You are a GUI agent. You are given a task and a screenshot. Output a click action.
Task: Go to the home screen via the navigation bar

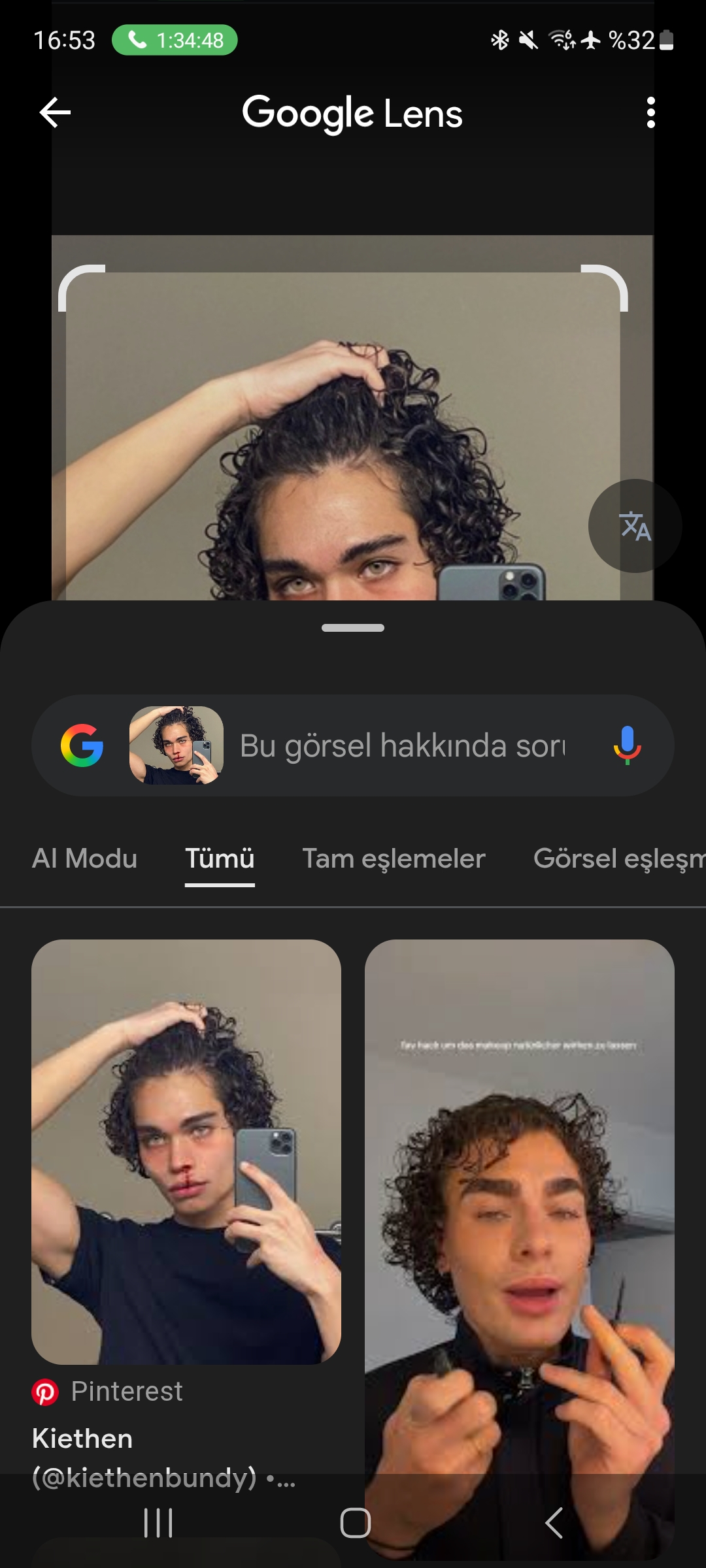[355, 1523]
